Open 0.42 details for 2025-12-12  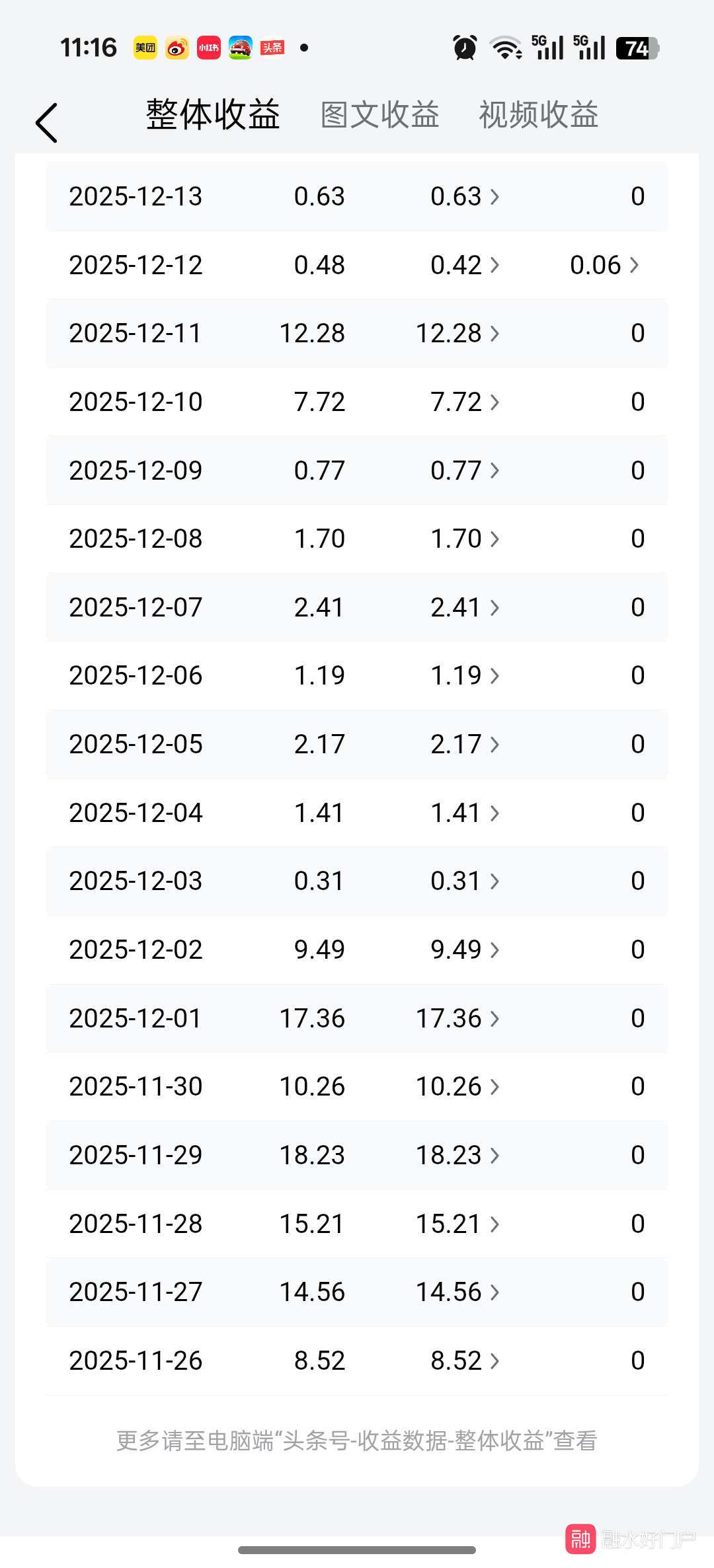pyautogui.click(x=464, y=266)
